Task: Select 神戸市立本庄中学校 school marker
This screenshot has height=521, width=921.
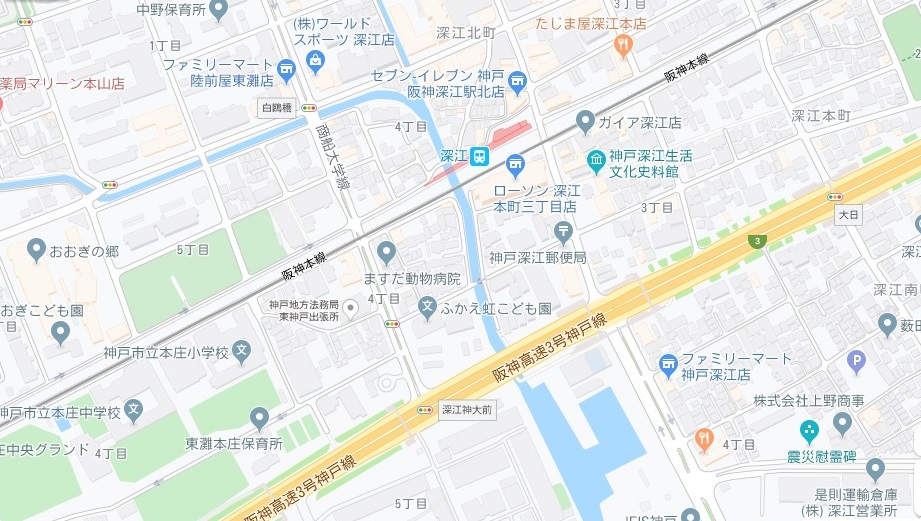Action: click(134, 409)
